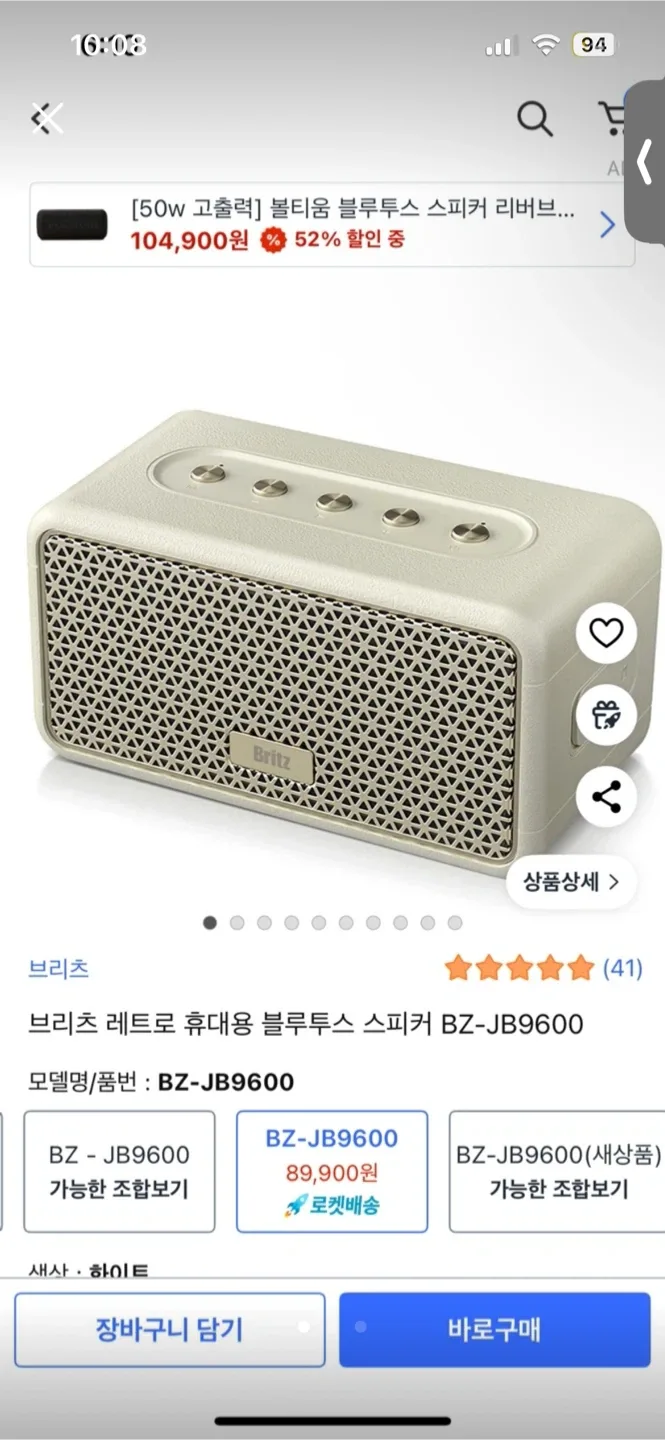Tap 바로구매 to buy now
This screenshot has height=1440, width=665.
(494, 1329)
